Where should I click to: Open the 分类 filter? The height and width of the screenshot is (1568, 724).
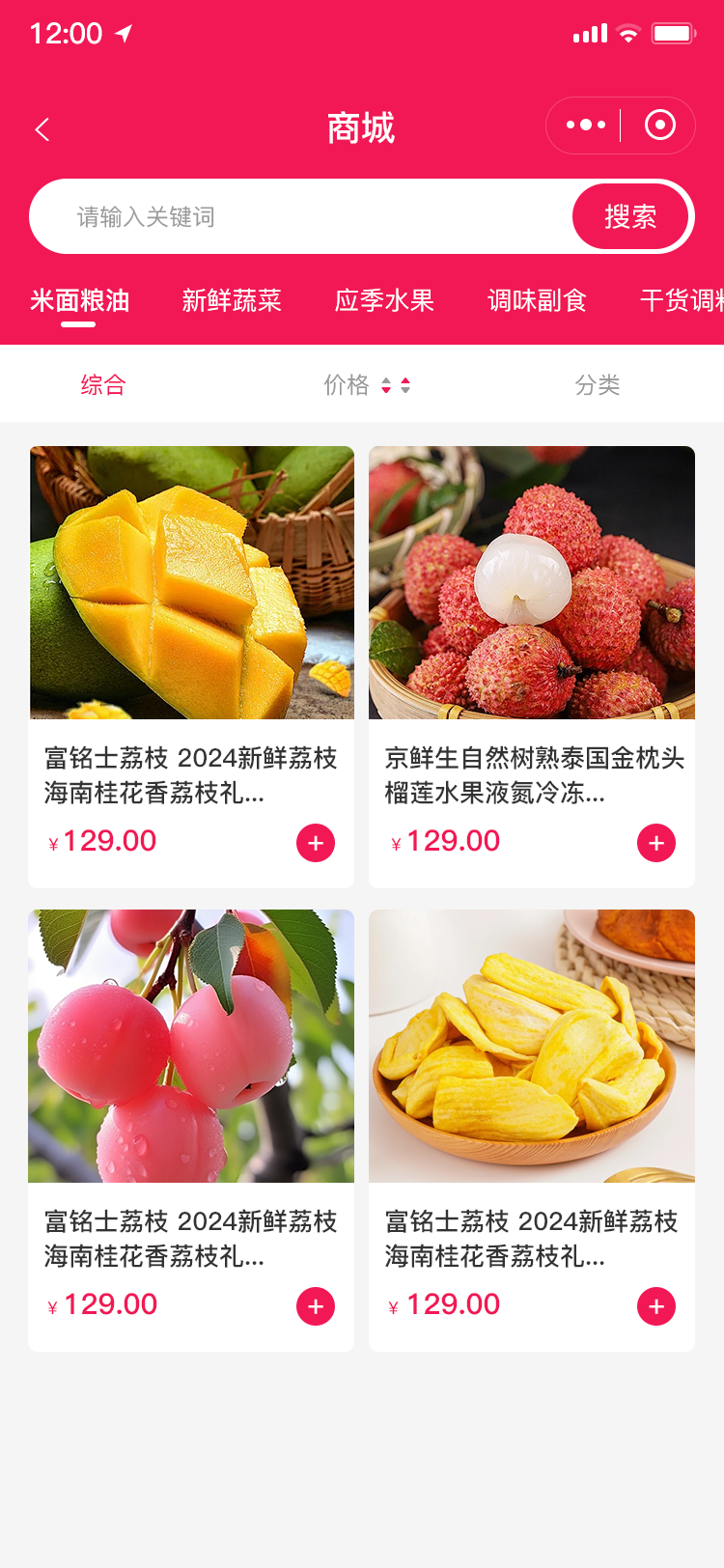(598, 385)
